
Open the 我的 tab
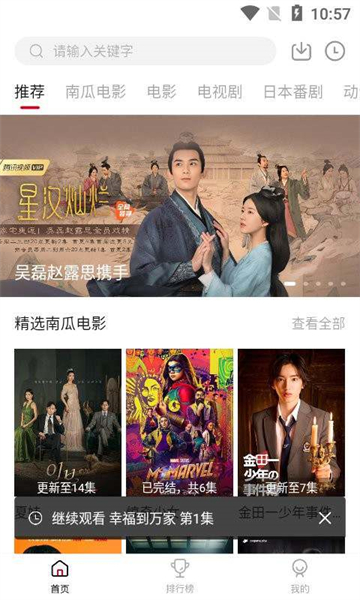[x=300, y=576]
